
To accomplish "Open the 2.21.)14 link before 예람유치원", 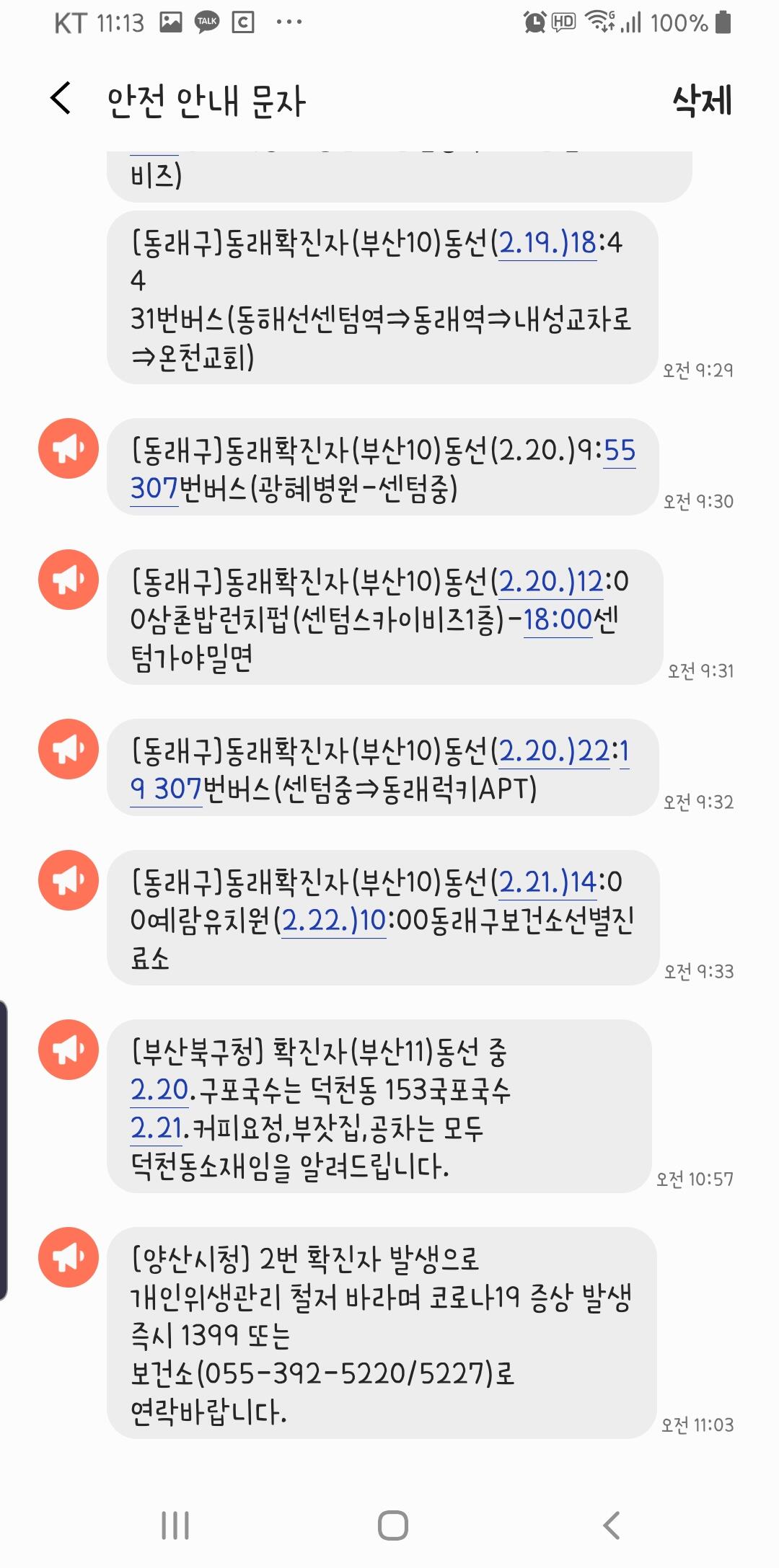I will pyautogui.click(x=547, y=882).
